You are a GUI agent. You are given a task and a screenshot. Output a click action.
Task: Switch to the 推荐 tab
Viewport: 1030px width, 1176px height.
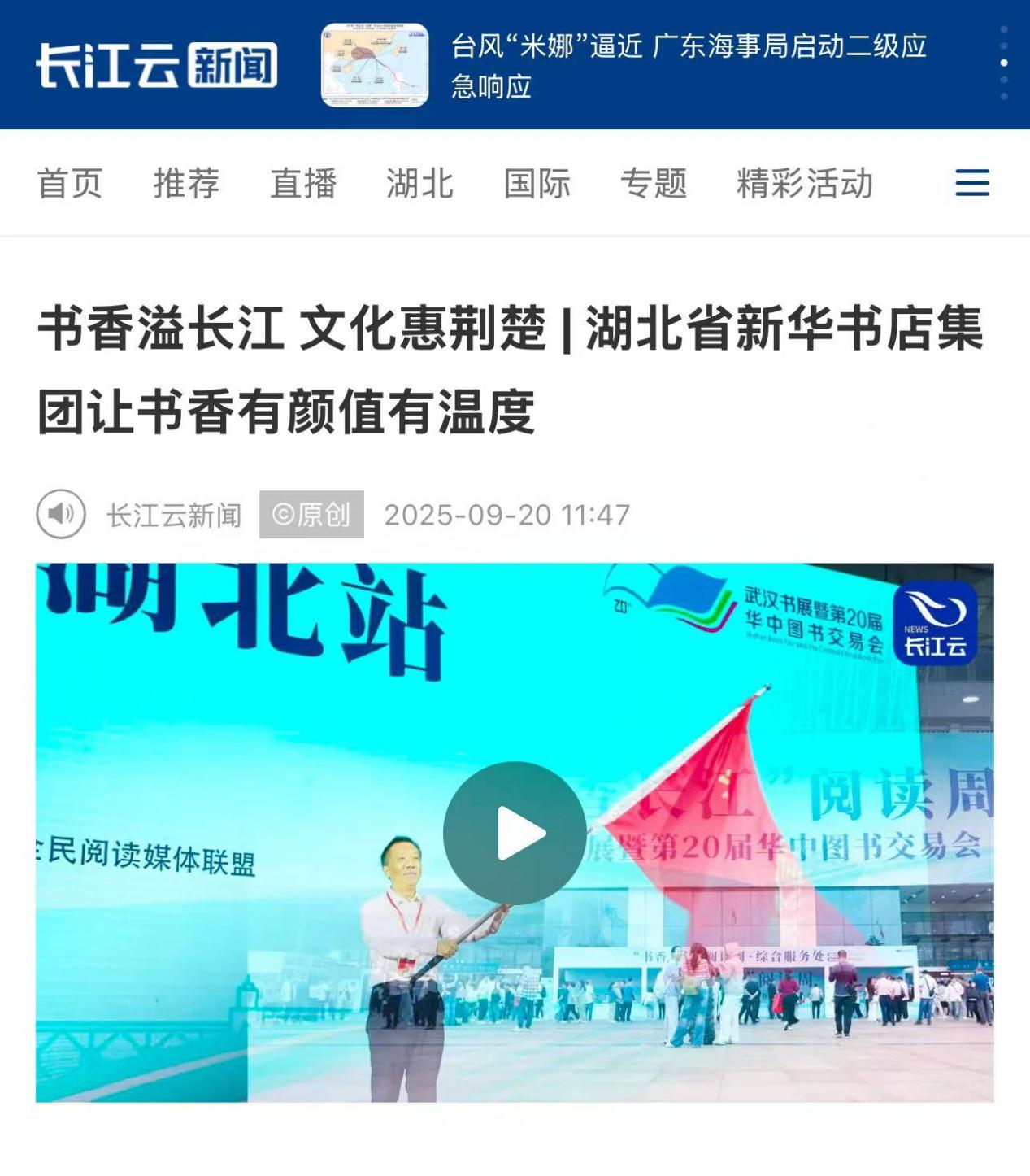click(x=186, y=183)
